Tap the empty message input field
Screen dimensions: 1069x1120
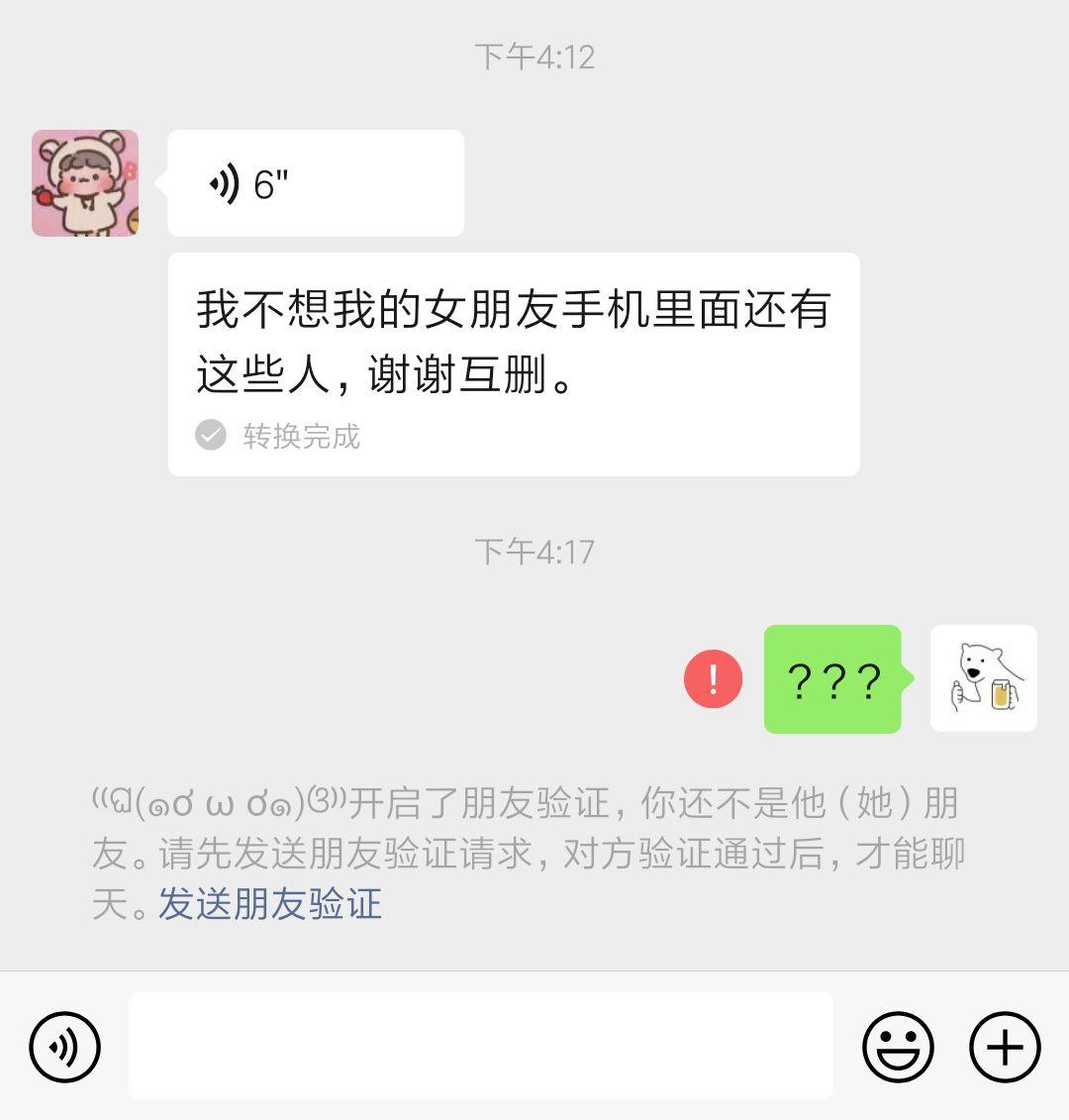click(x=480, y=1047)
